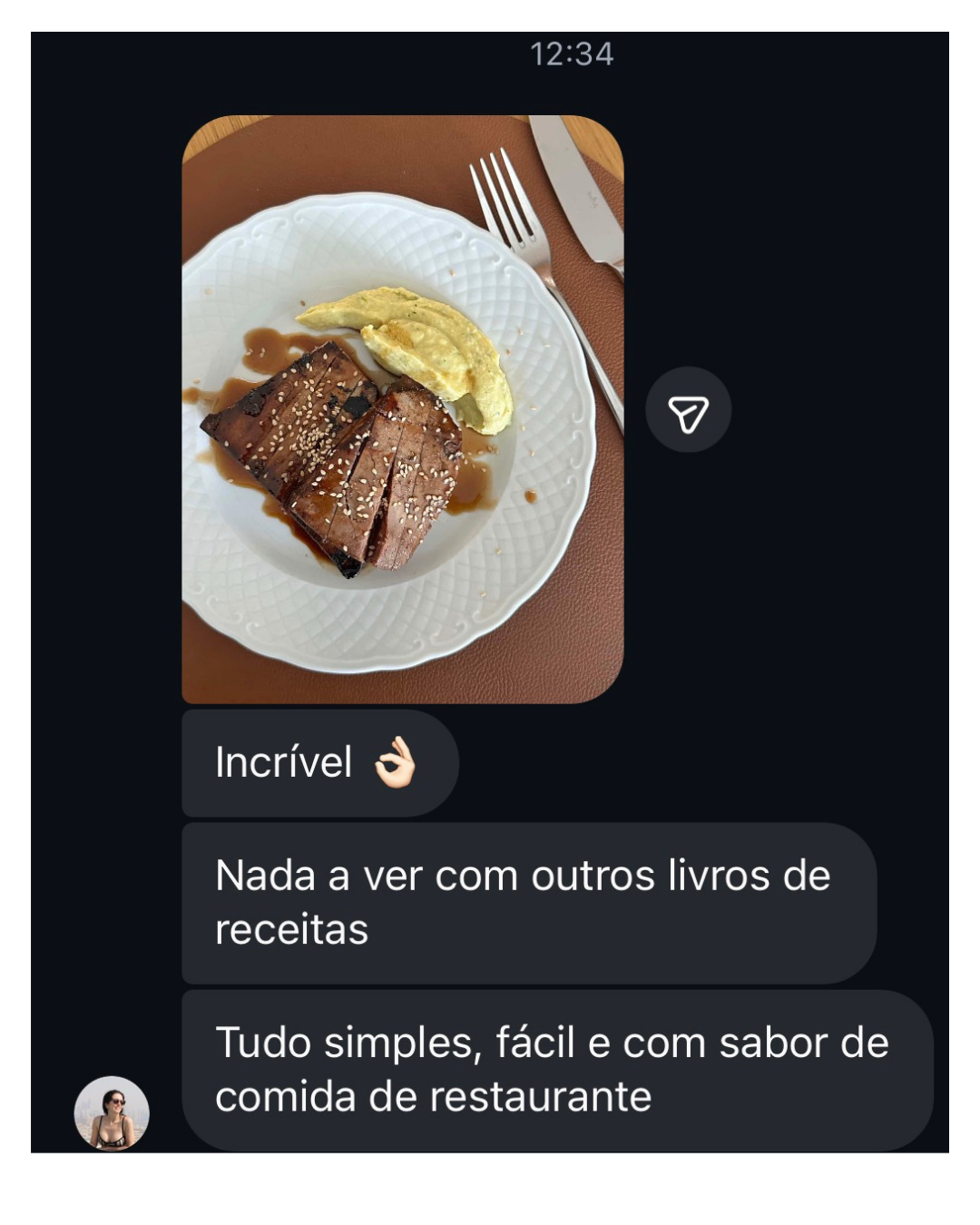View the sender's profile picture
The image size is (980, 1225).
point(112,1113)
